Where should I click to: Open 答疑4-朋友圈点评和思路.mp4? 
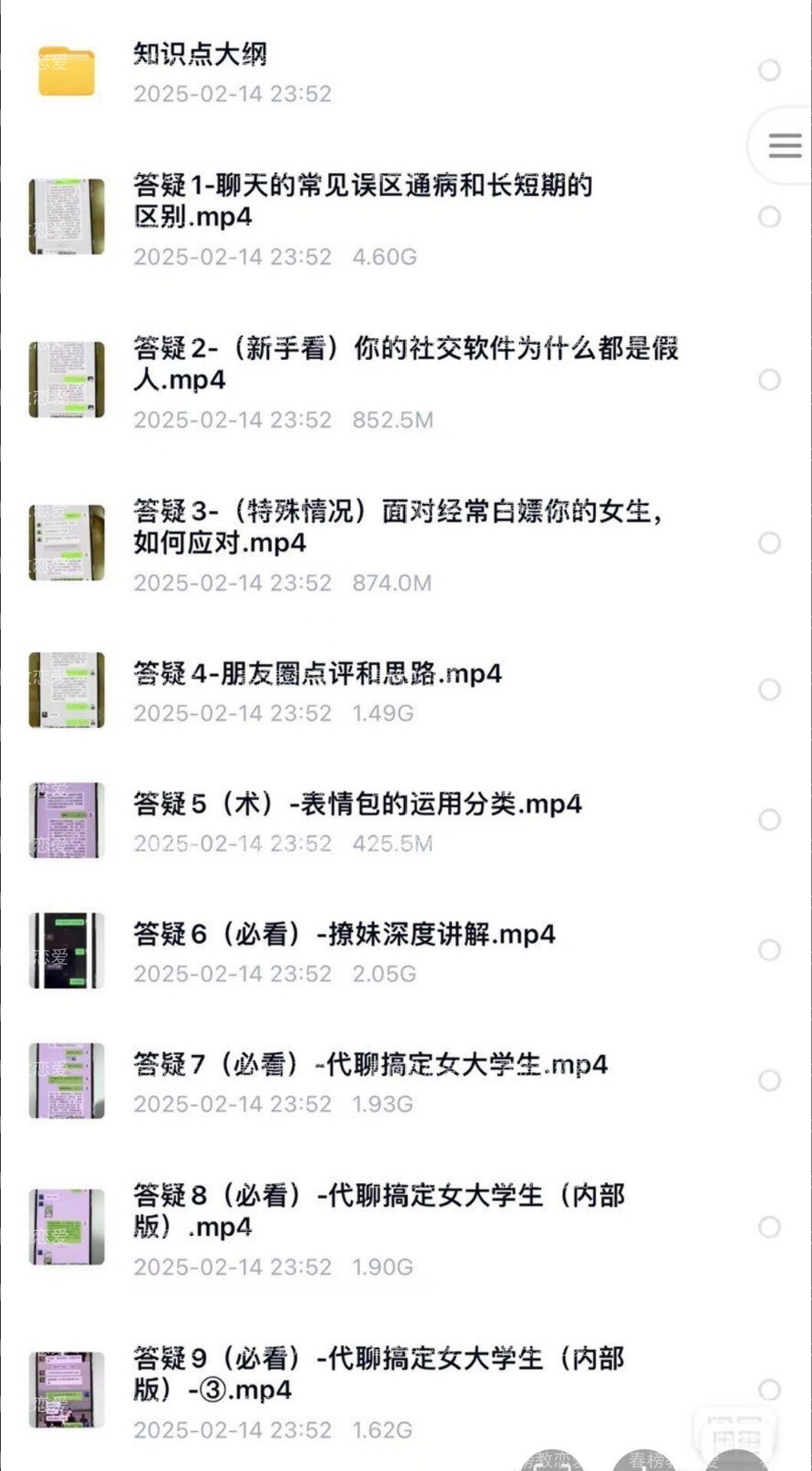[317, 674]
